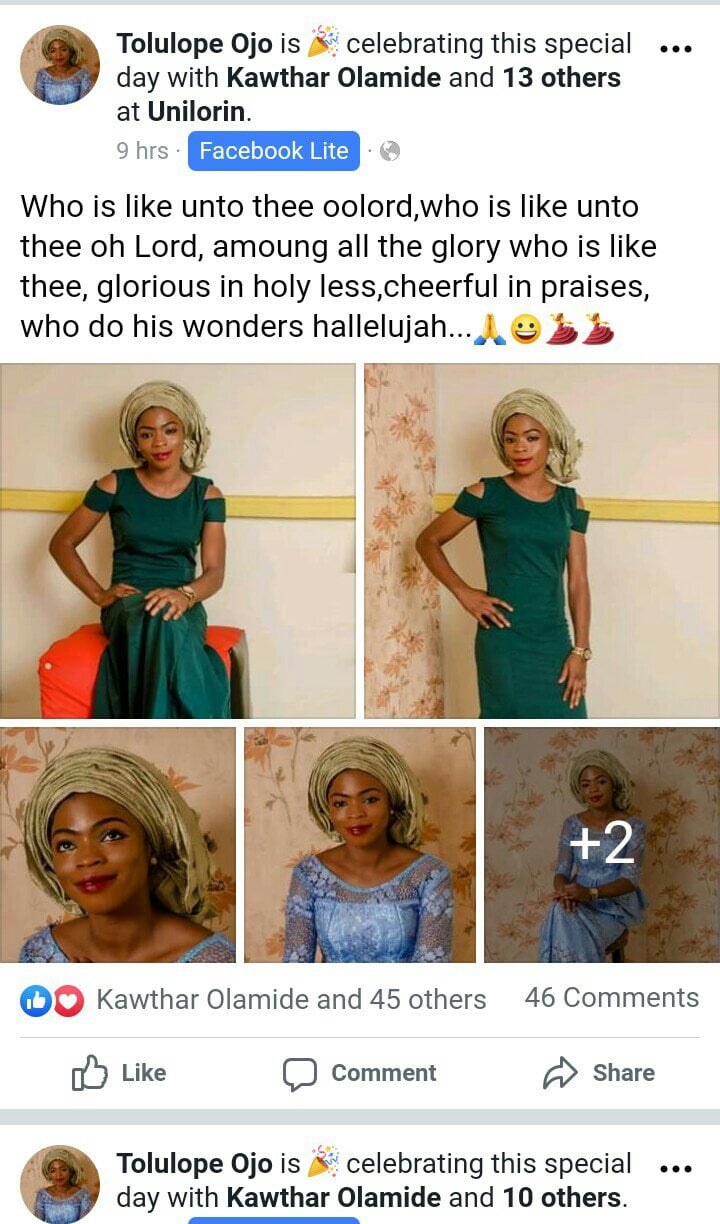Open the standing green dress photo
The width and height of the screenshot is (720, 1224).
pyautogui.click(x=542, y=541)
